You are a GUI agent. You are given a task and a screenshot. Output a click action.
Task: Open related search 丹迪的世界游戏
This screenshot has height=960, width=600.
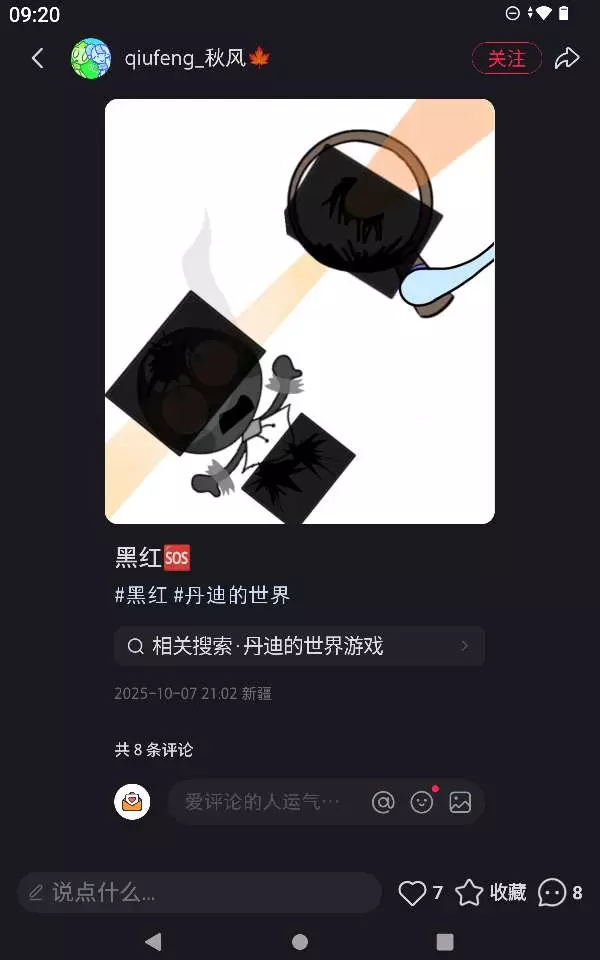pos(299,646)
